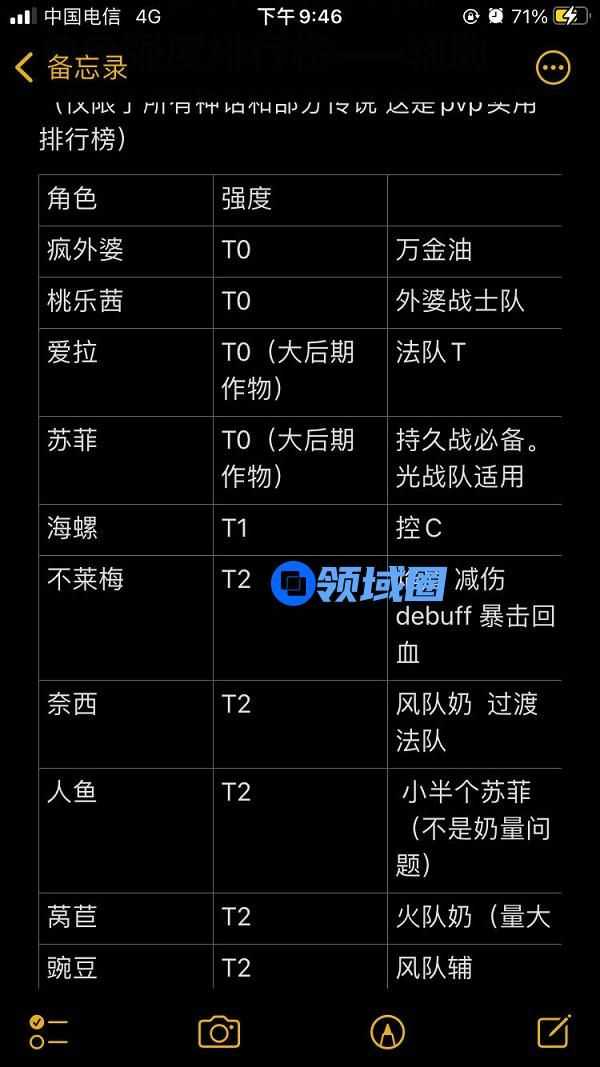Open the markup pen tool

(387, 1031)
